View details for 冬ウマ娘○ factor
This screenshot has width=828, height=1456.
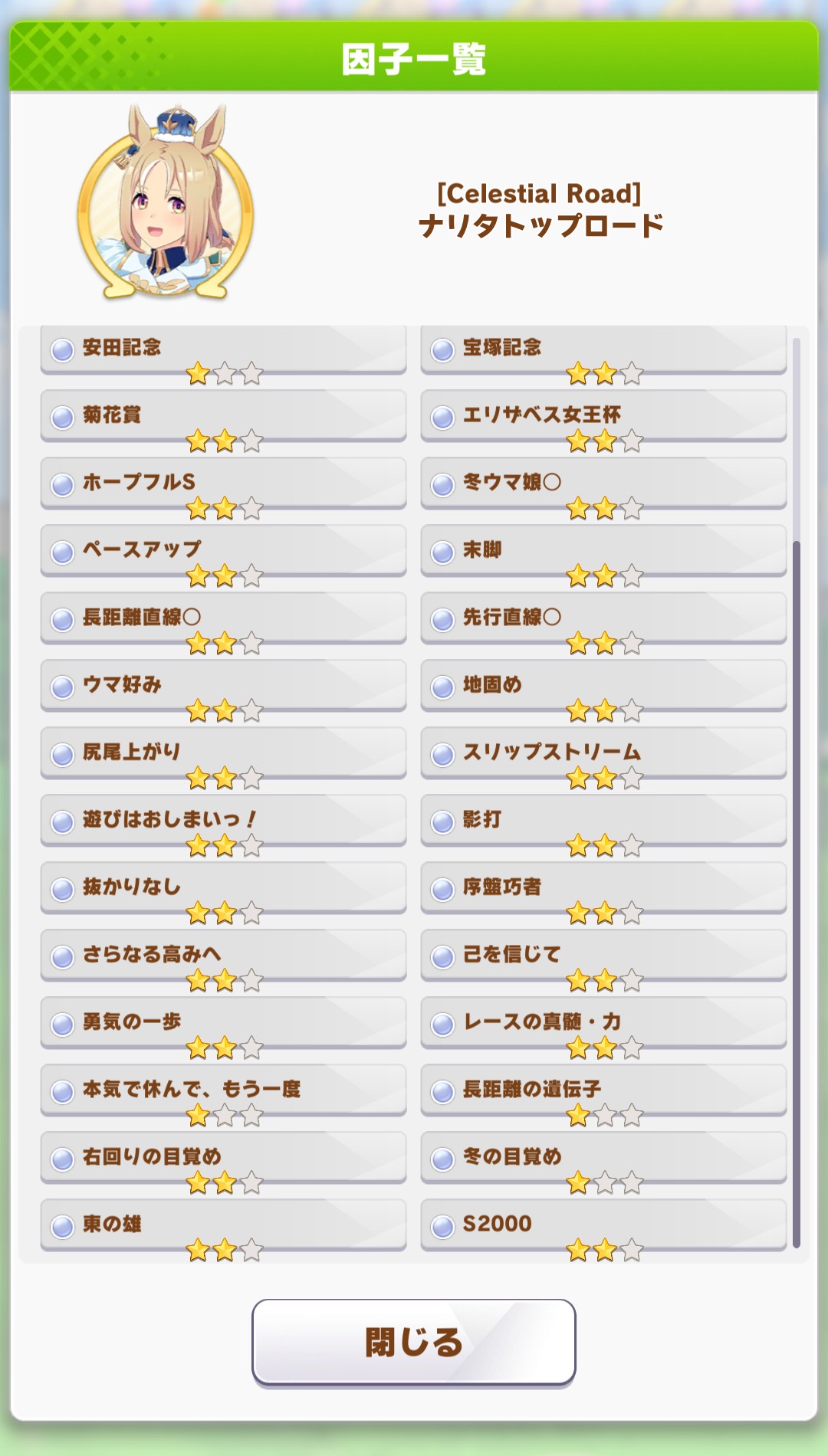point(603,483)
